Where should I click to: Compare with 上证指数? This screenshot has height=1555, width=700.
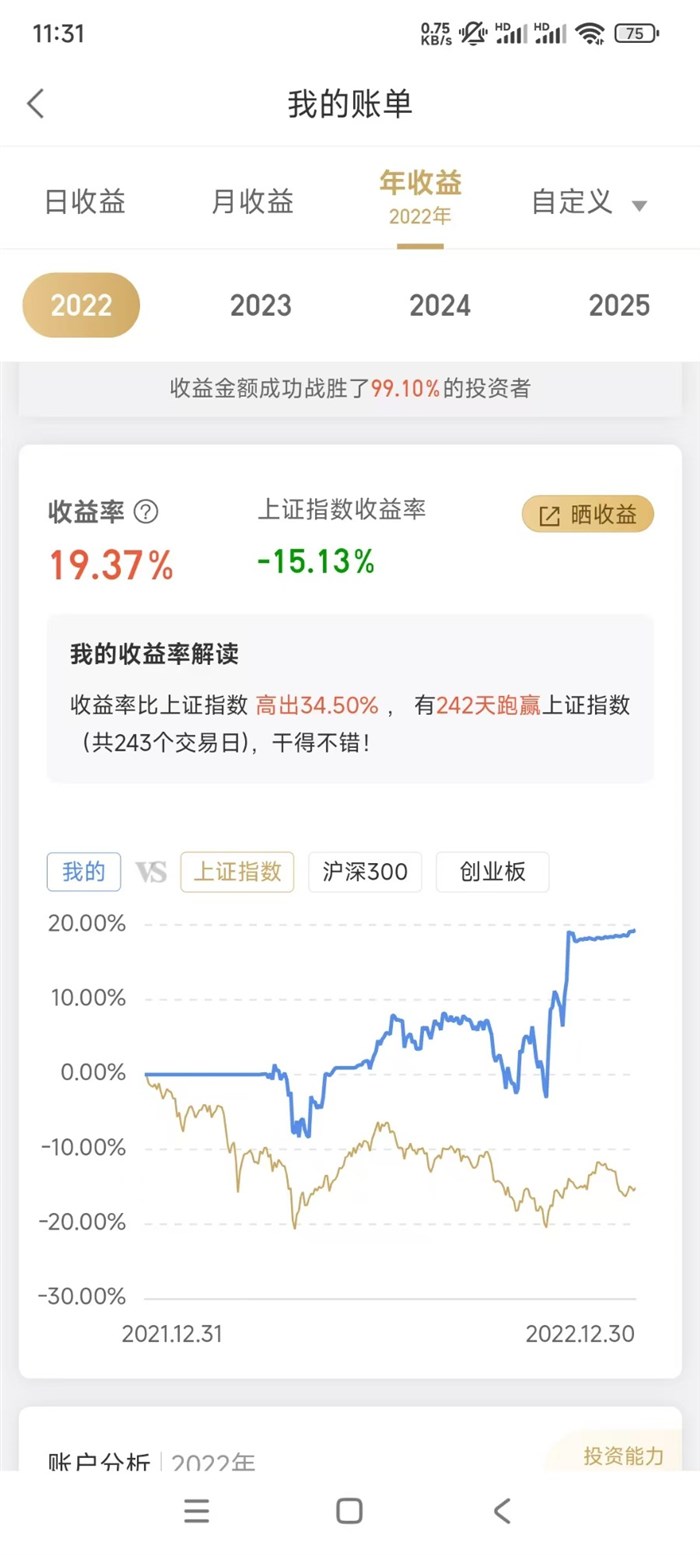(x=237, y=871)
